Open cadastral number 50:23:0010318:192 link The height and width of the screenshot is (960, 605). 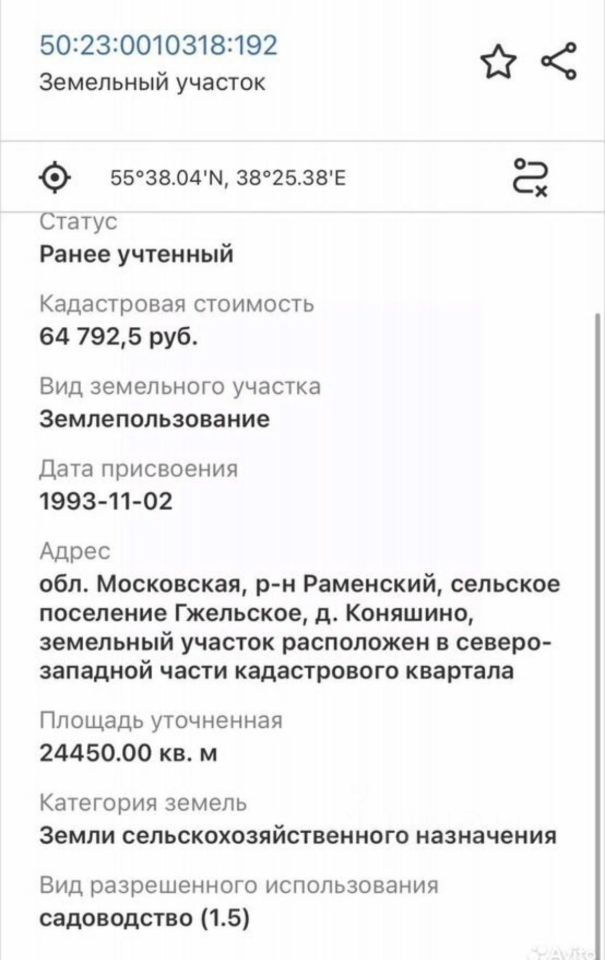click(158, 45)
